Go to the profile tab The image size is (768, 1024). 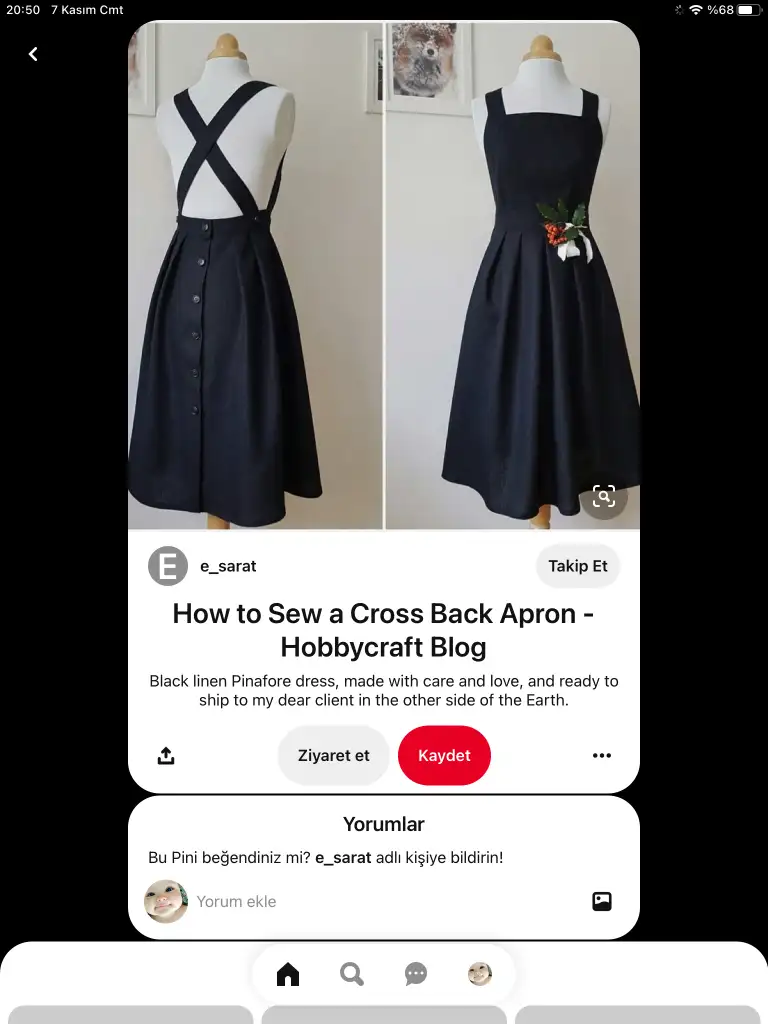click(x=480, y=974)
